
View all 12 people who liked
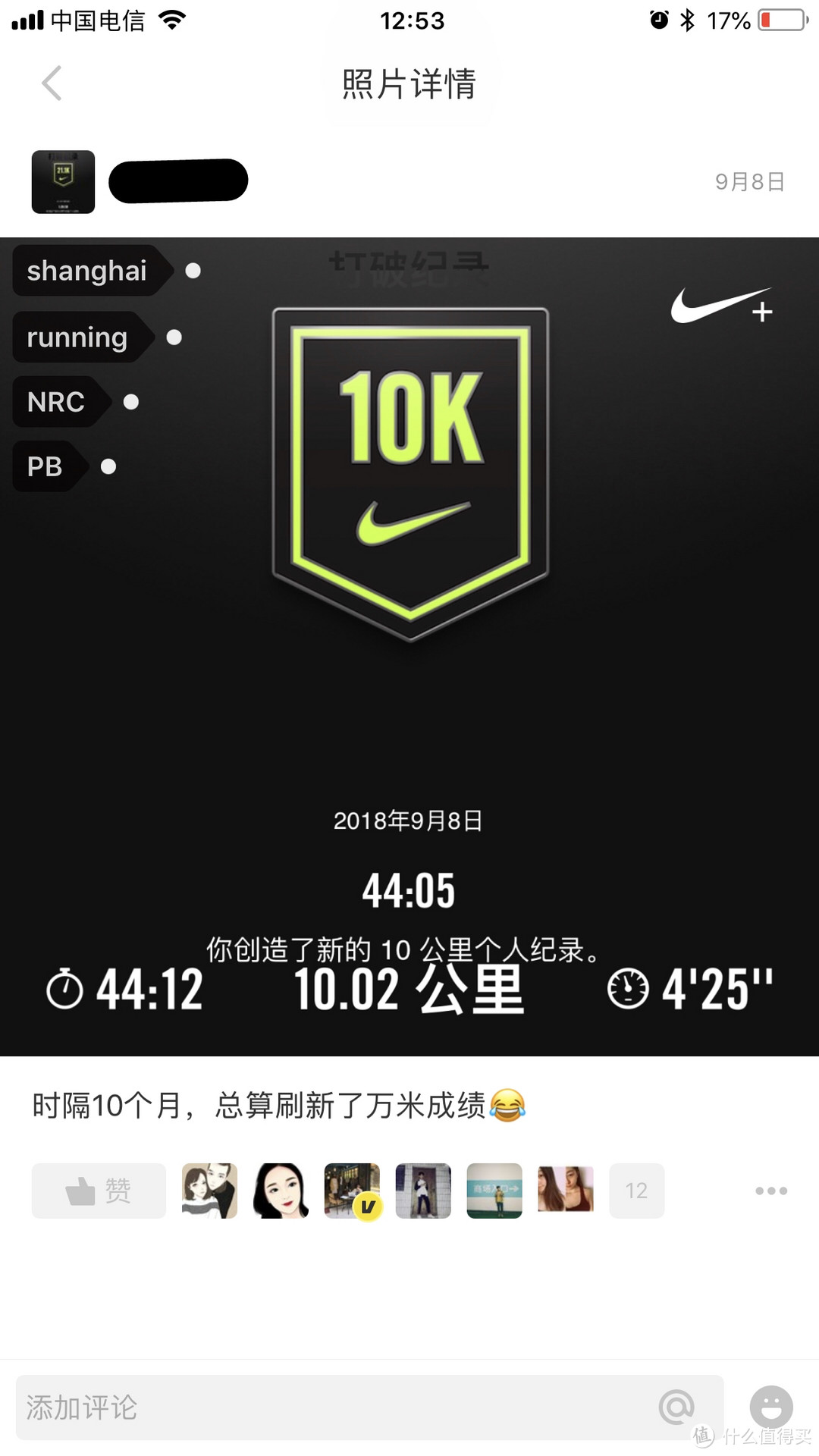point(637,1191)
